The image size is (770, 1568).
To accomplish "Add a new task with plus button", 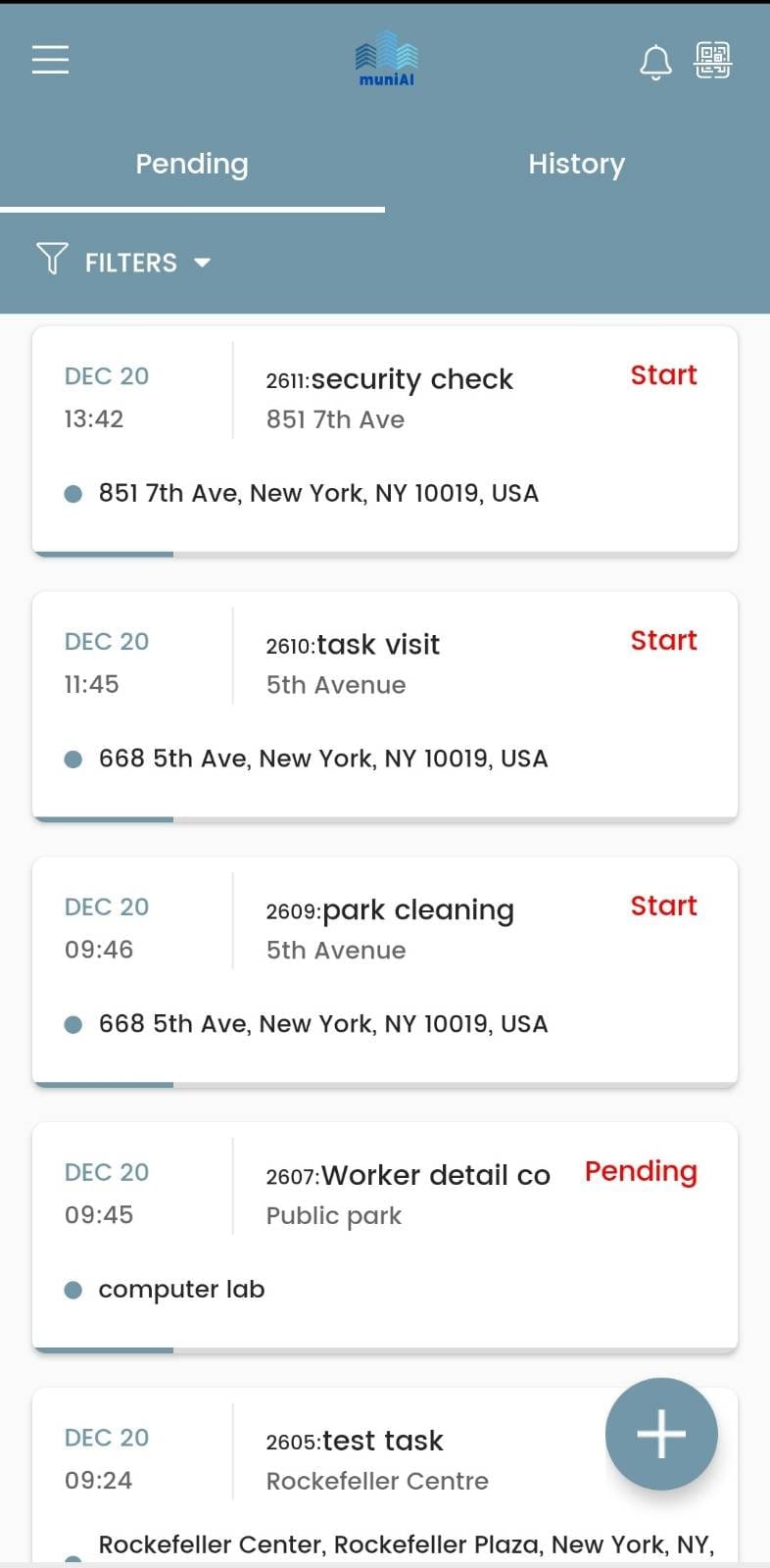I will tap(661, 1434).
